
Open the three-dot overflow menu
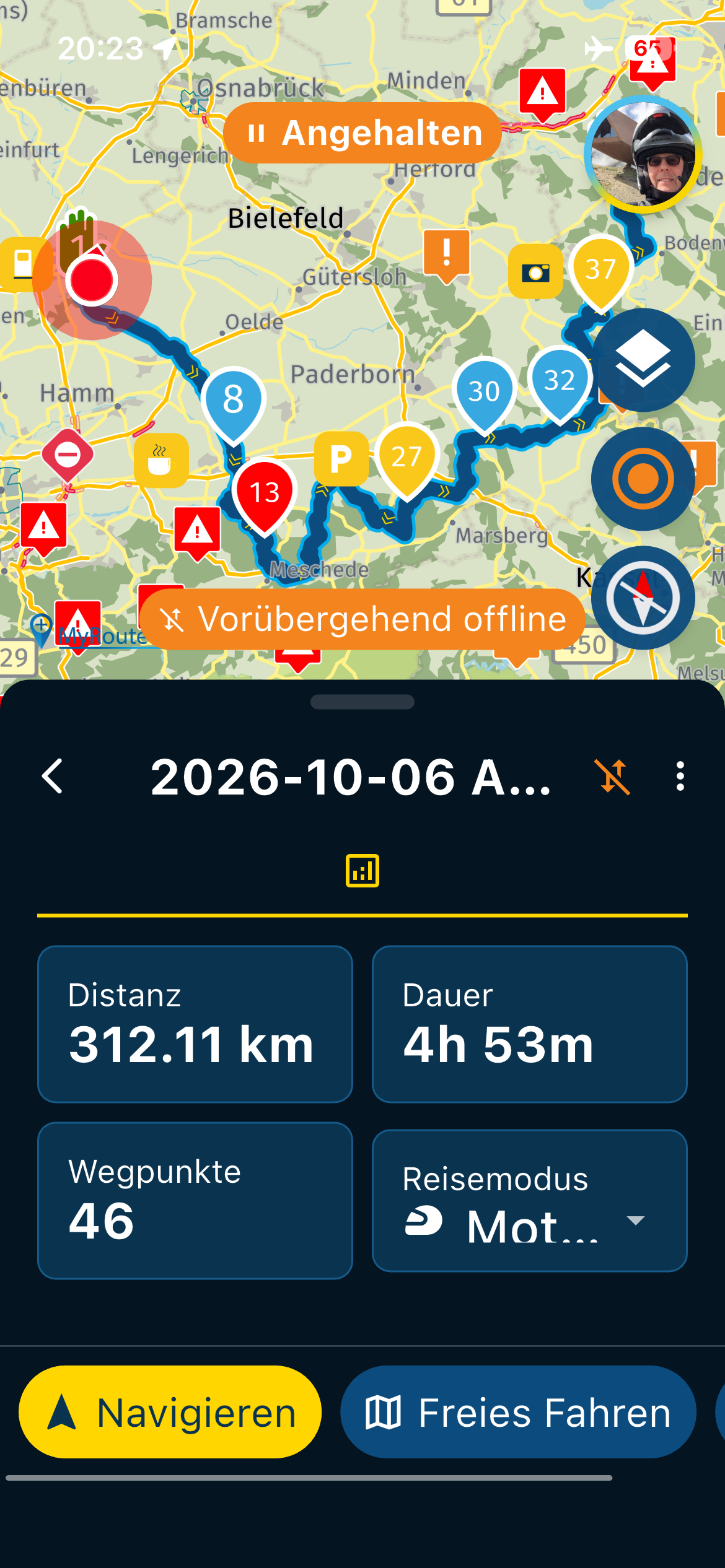pyautogui.click(x=680, y=777)
